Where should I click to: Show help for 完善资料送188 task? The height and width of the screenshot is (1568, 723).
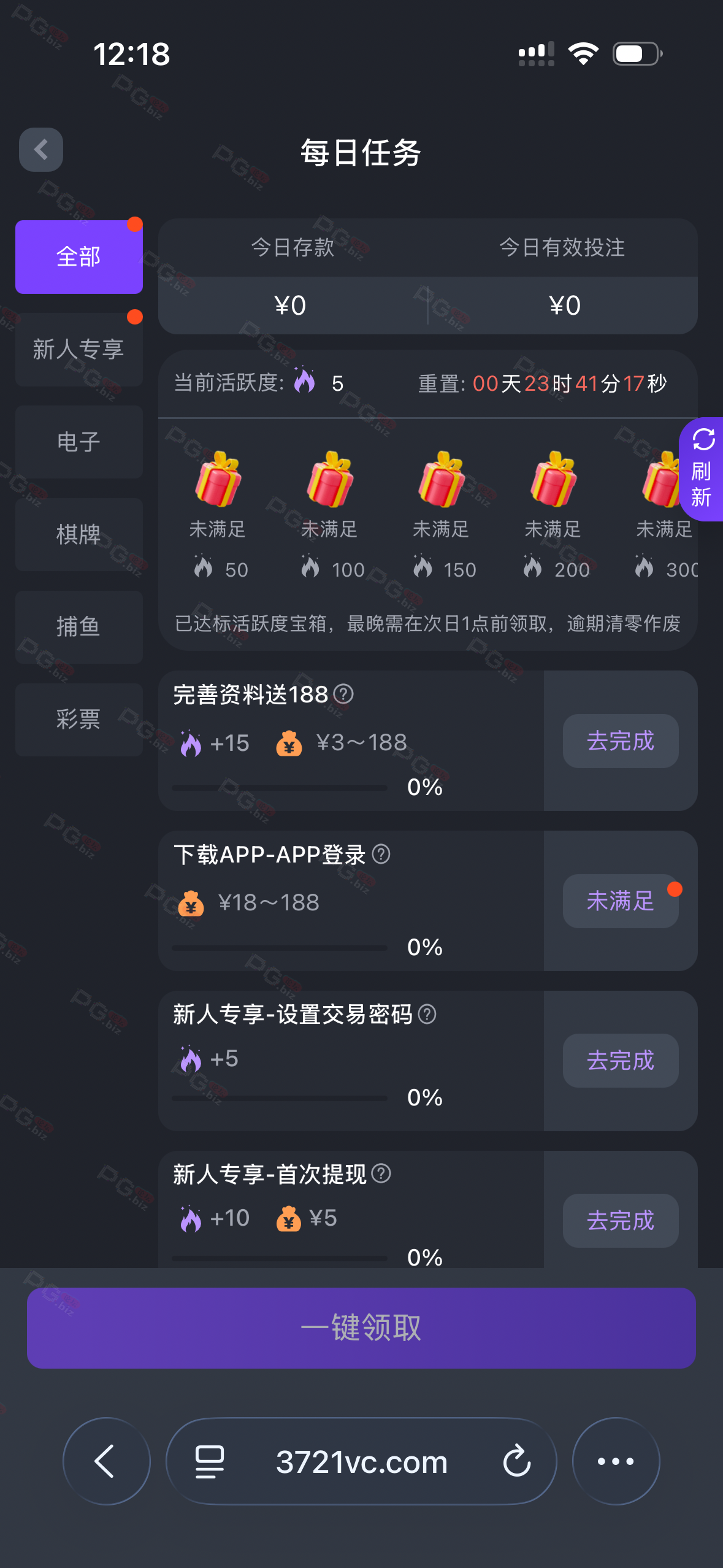[x=343, y=694]
